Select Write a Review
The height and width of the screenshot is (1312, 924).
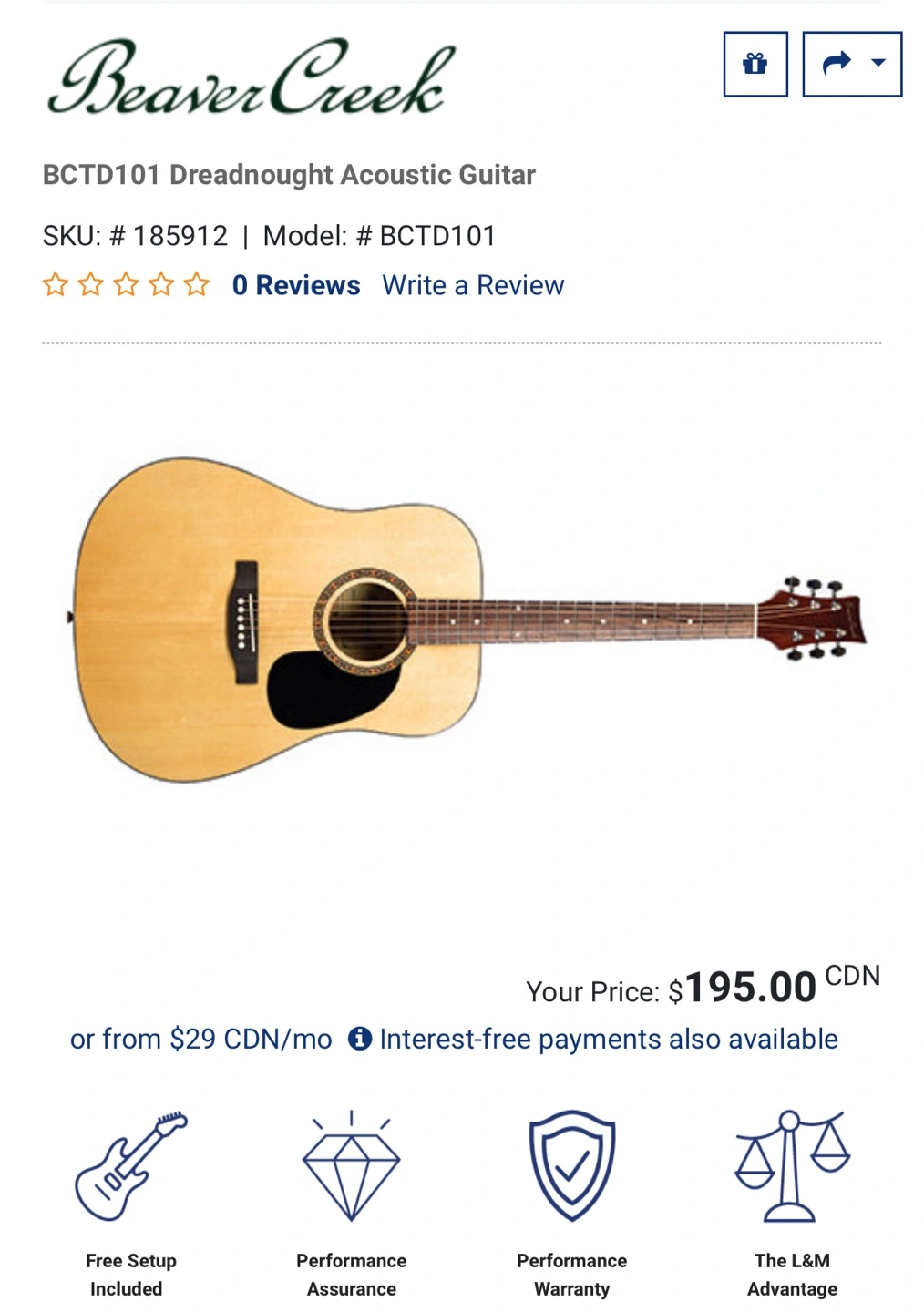(x=473, y=285)
